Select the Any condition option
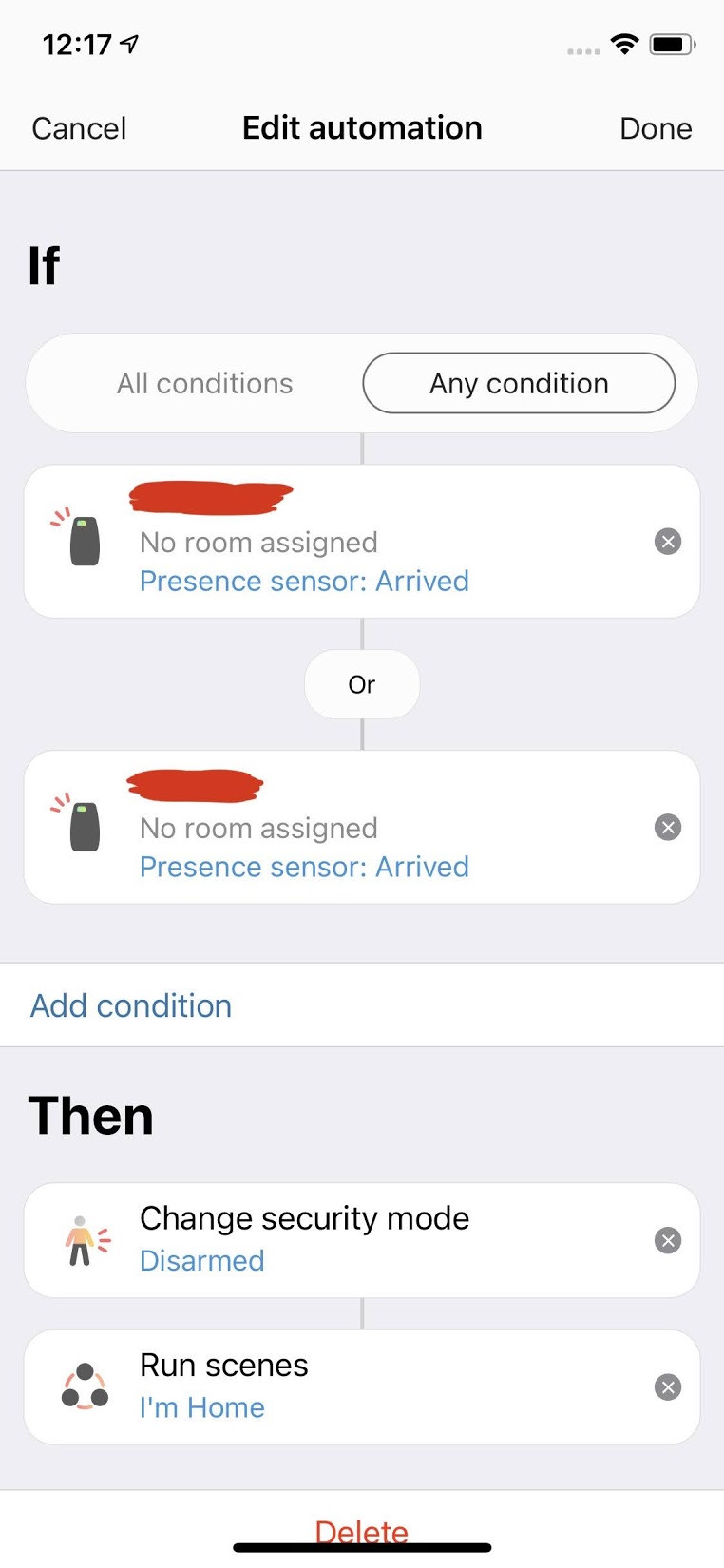724x1568 pixels. pos(519,383)
